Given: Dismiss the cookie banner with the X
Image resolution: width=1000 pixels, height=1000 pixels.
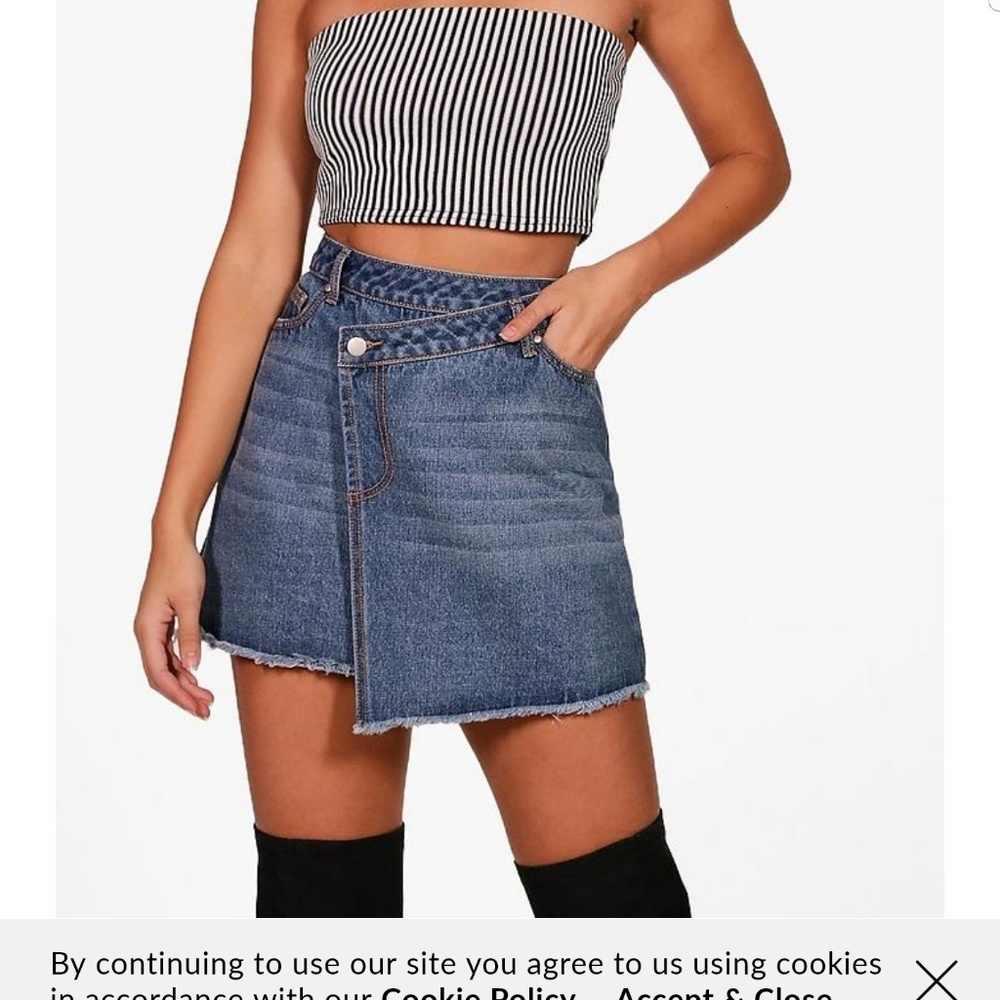Looking at the screenshot, I should click(936, 979).
